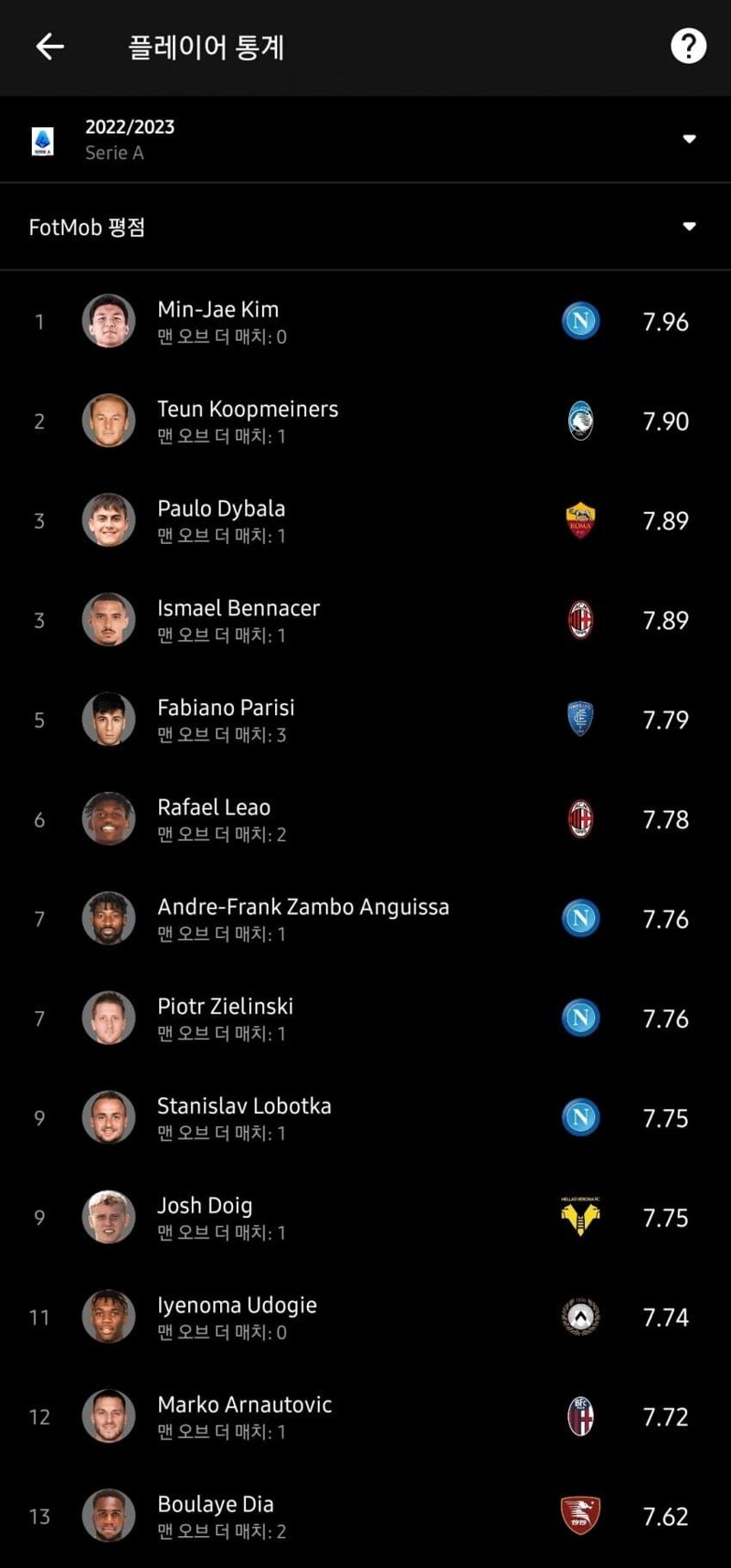
Task: Open Min-Jae Kim's player row
Action: pos(365,322)
